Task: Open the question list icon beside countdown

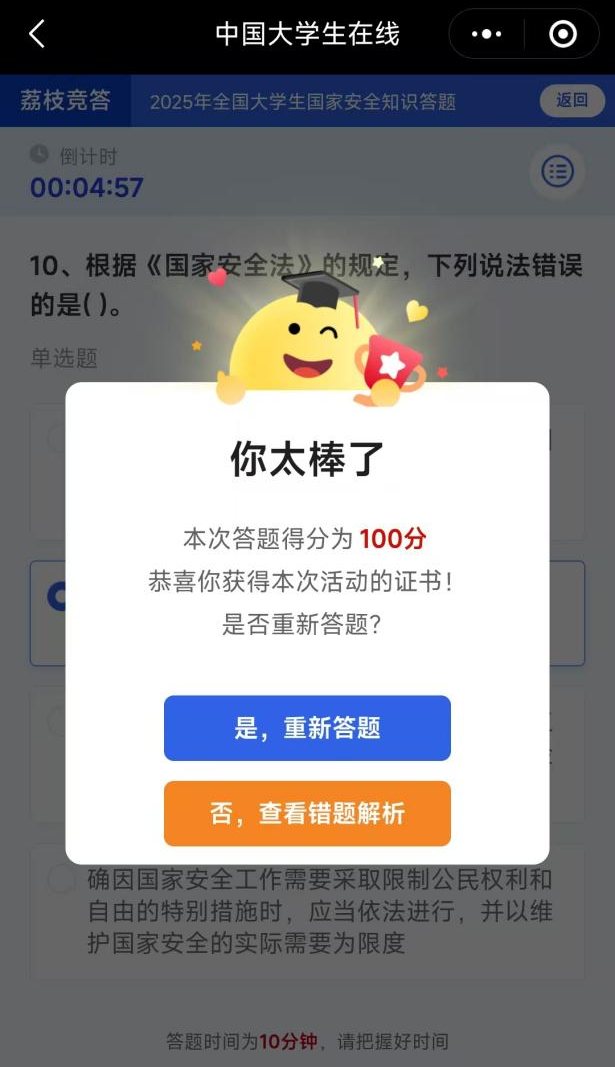Action: [x=557, y=171]
